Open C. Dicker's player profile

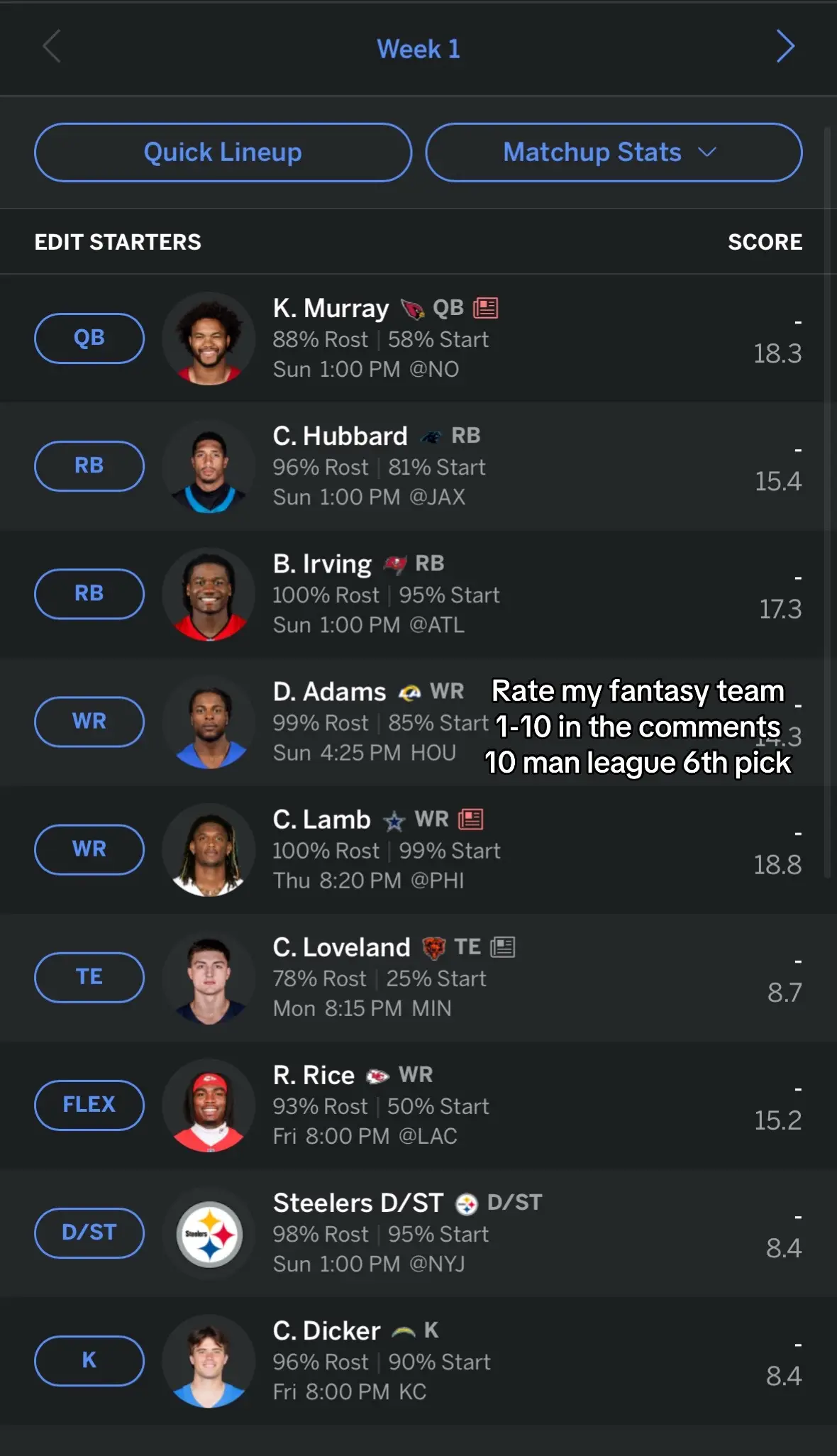[x=327, y=1331]
